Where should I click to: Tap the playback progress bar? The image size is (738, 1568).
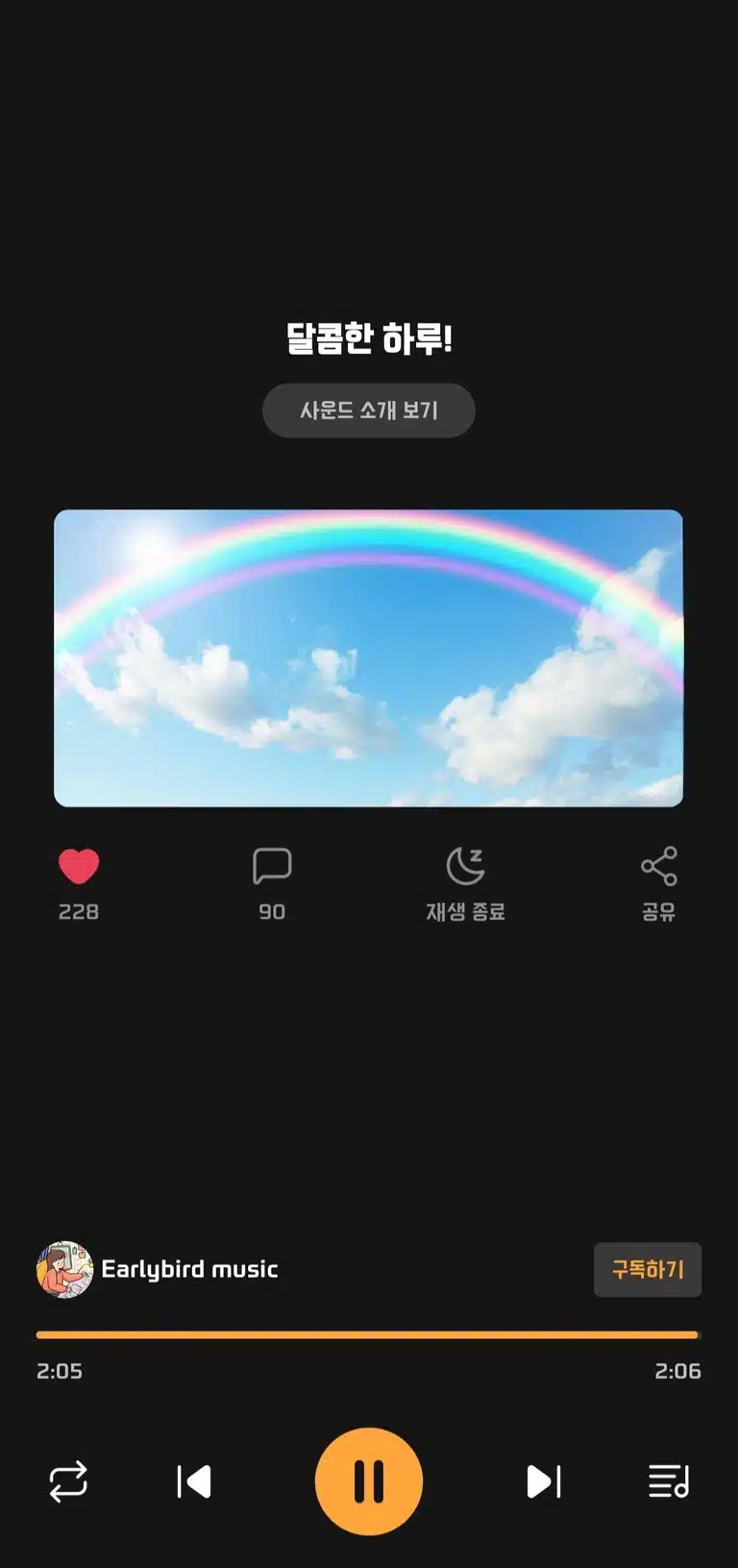coord(368,1334)
